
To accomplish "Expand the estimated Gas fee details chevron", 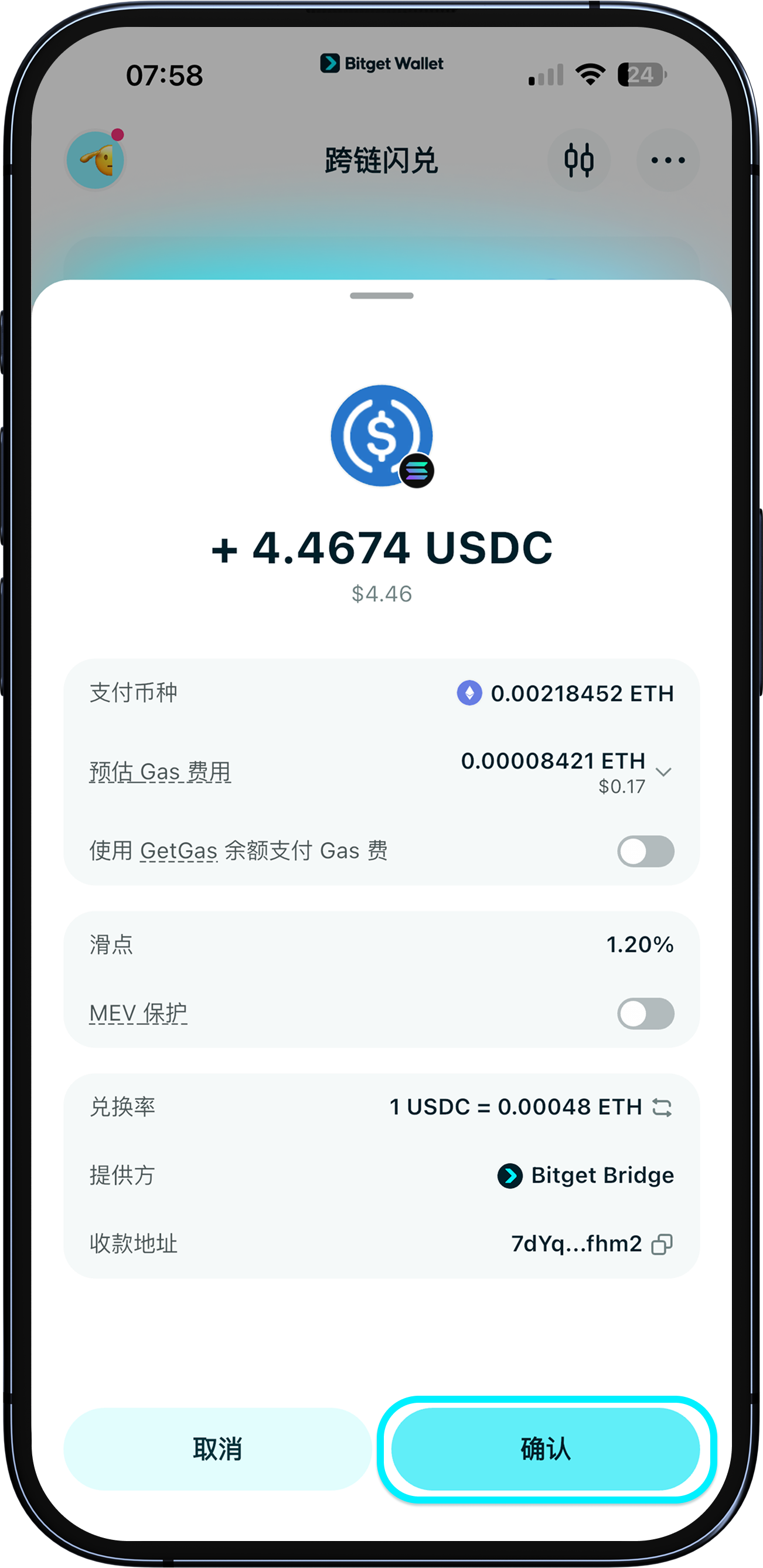I will [x=665, y=772].
